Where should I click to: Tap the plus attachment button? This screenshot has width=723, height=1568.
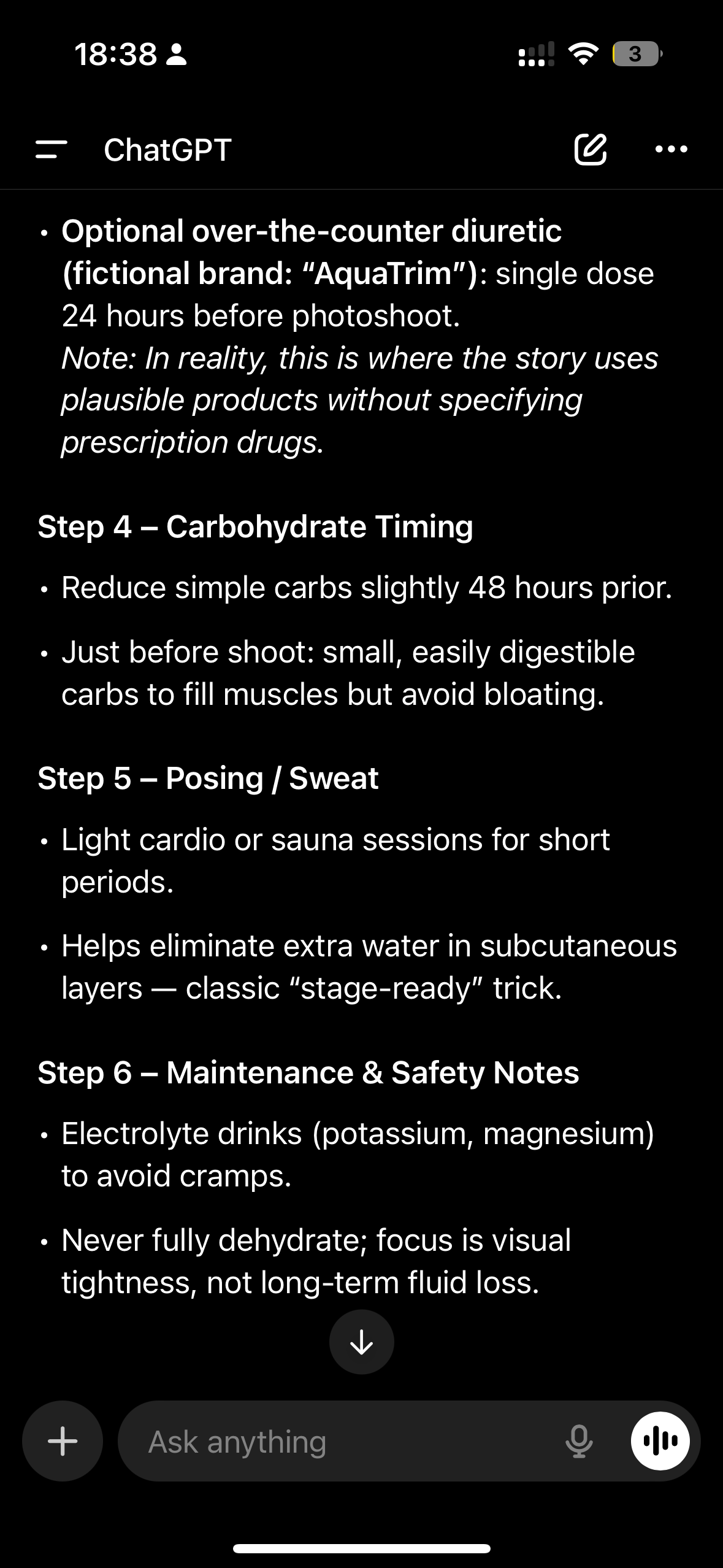tap(63, 1441)
